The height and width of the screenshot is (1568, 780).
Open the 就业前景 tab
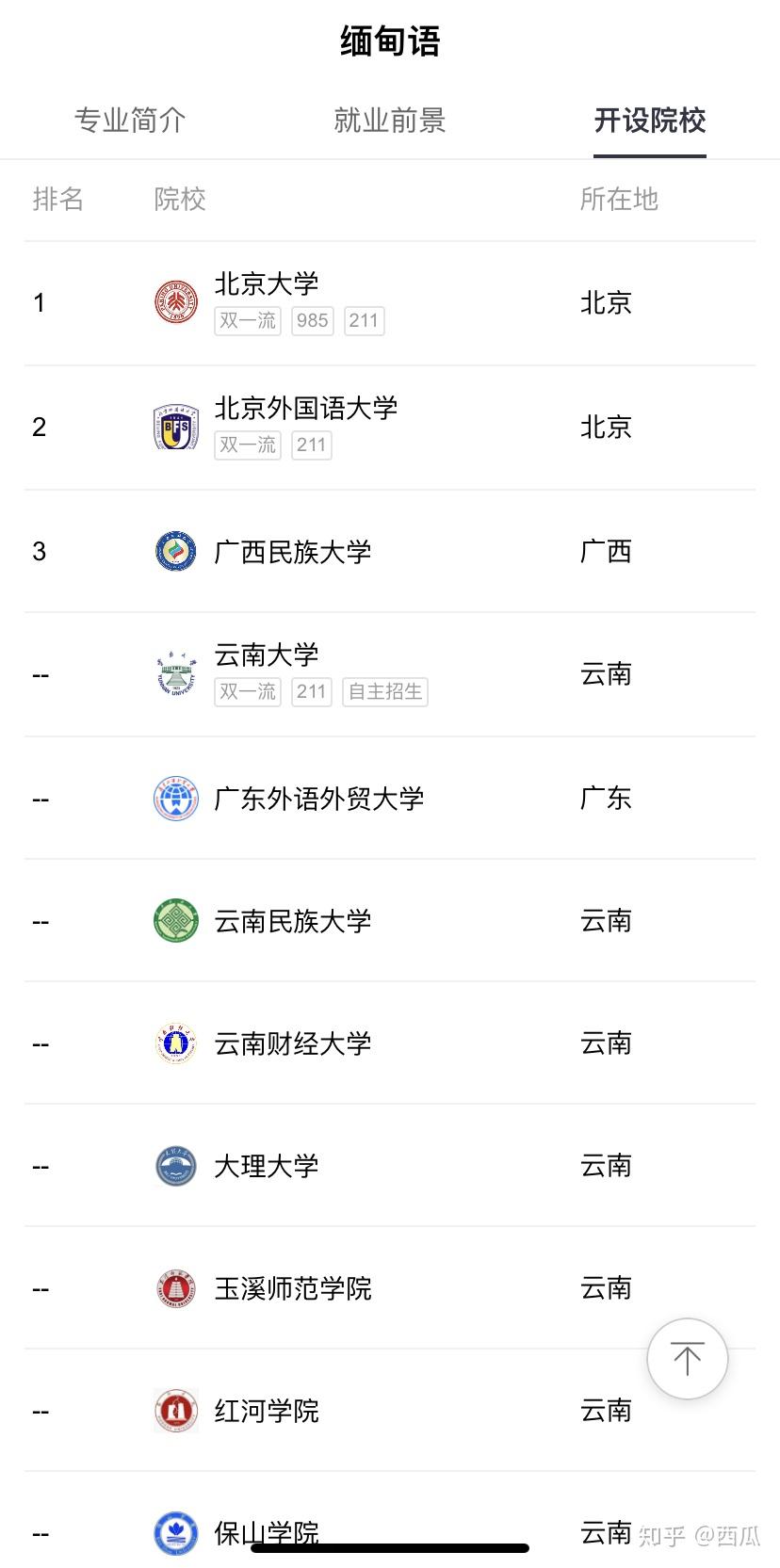coord(390,121)
